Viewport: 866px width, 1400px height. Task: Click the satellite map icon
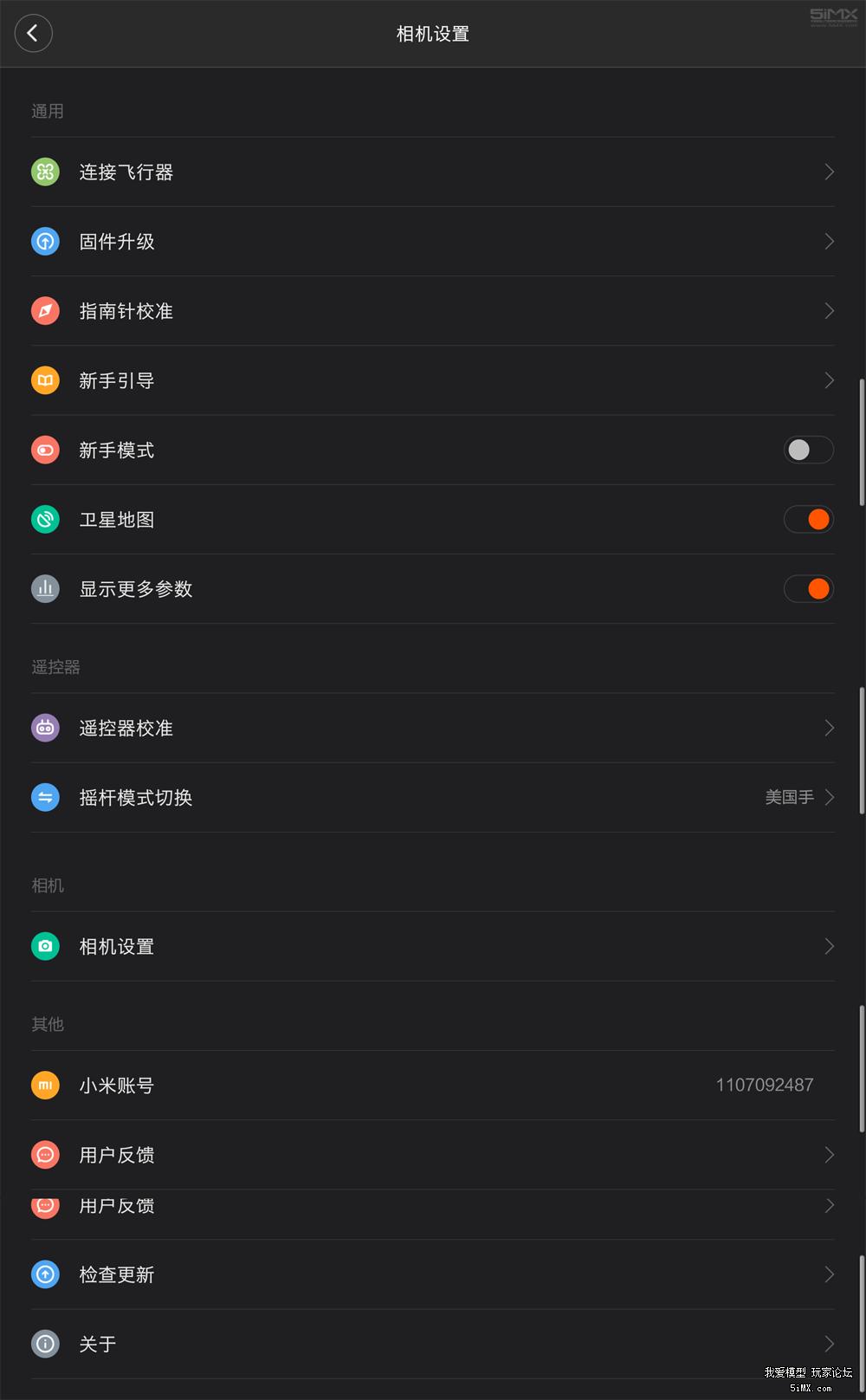[45, 519]
